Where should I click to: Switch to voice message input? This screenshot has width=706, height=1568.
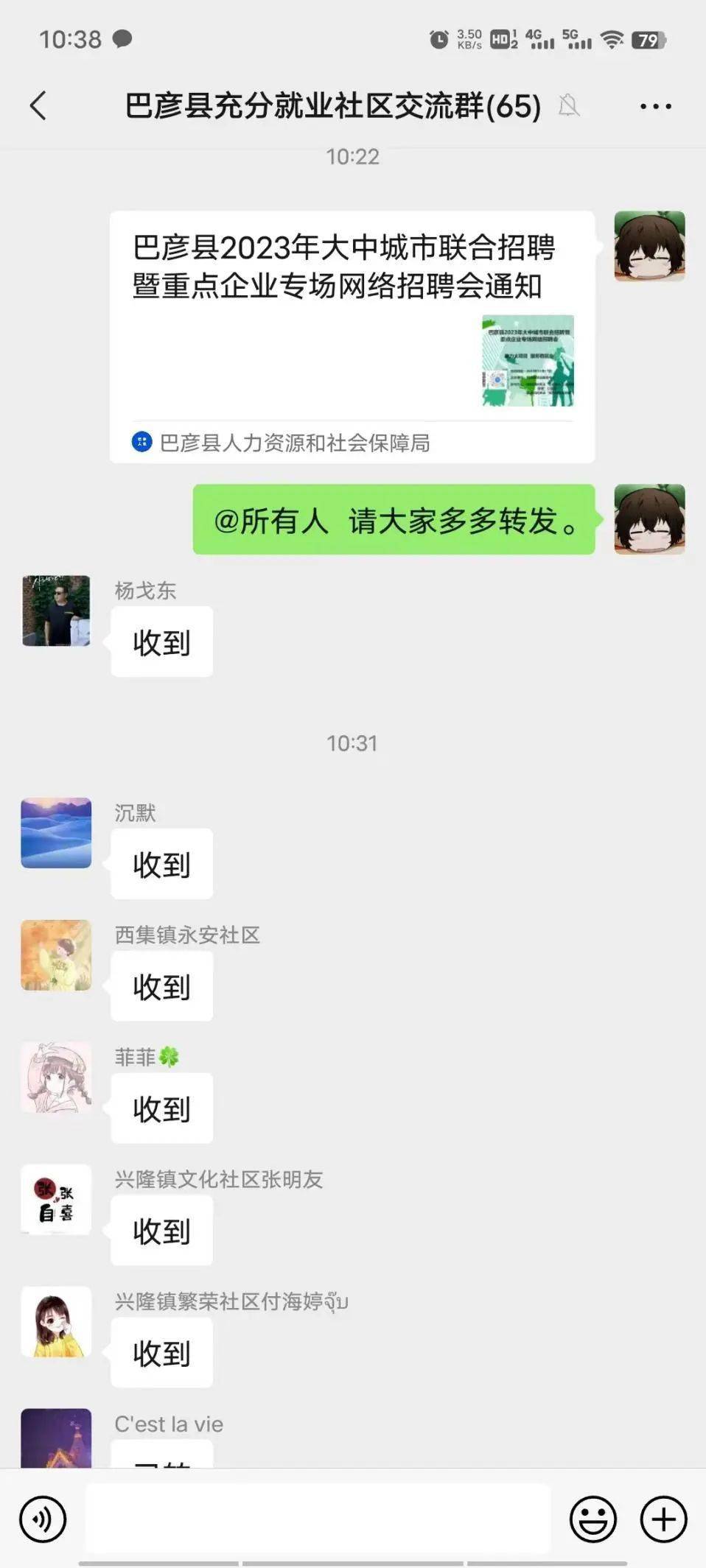43,1519
